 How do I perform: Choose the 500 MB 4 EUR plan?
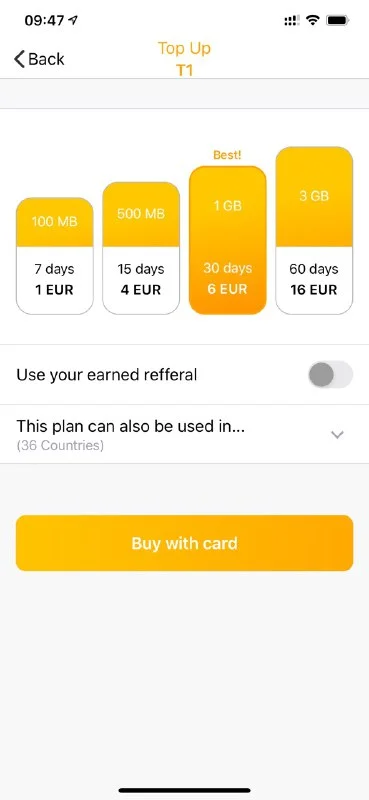pyautogui.click(x=141, y=248)
